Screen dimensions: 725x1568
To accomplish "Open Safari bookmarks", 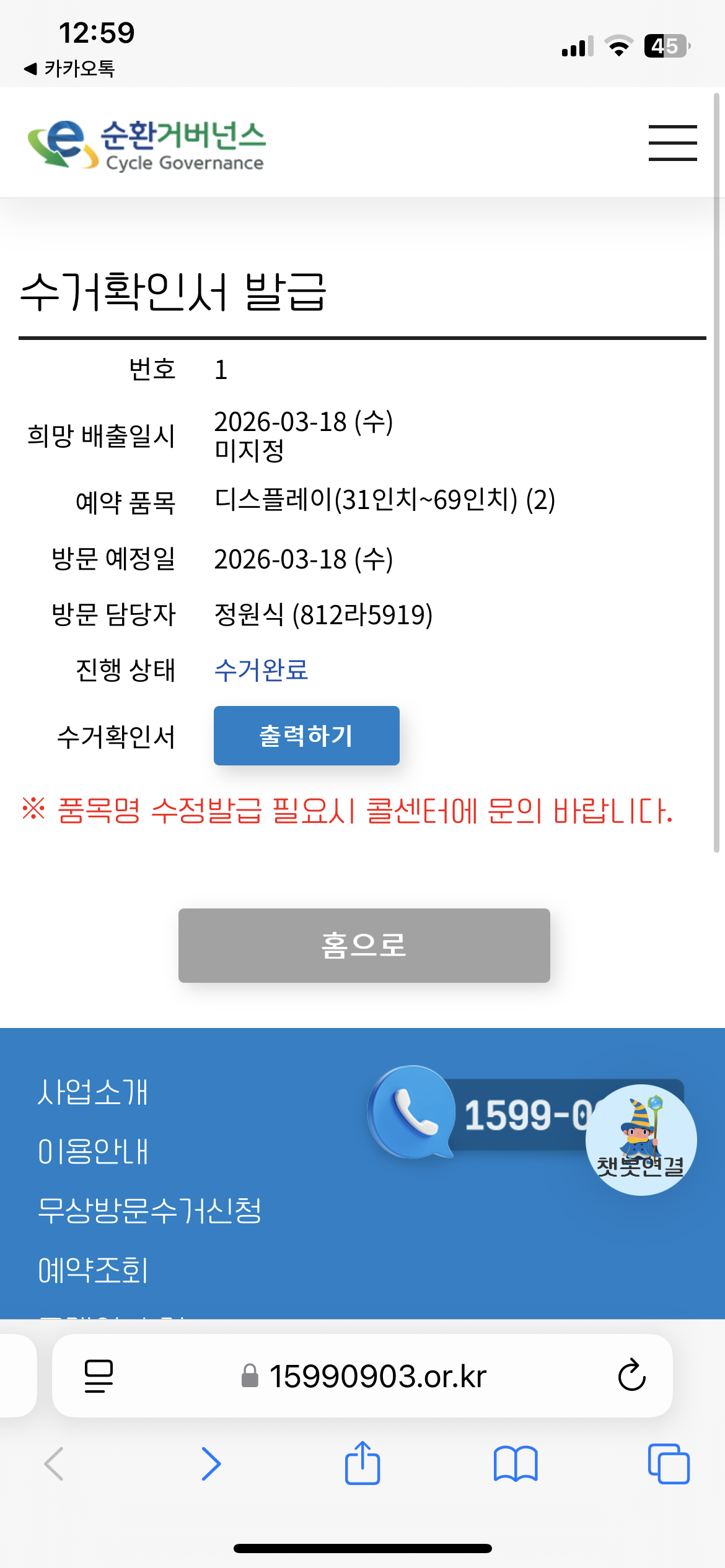I will pos(515,1464).
